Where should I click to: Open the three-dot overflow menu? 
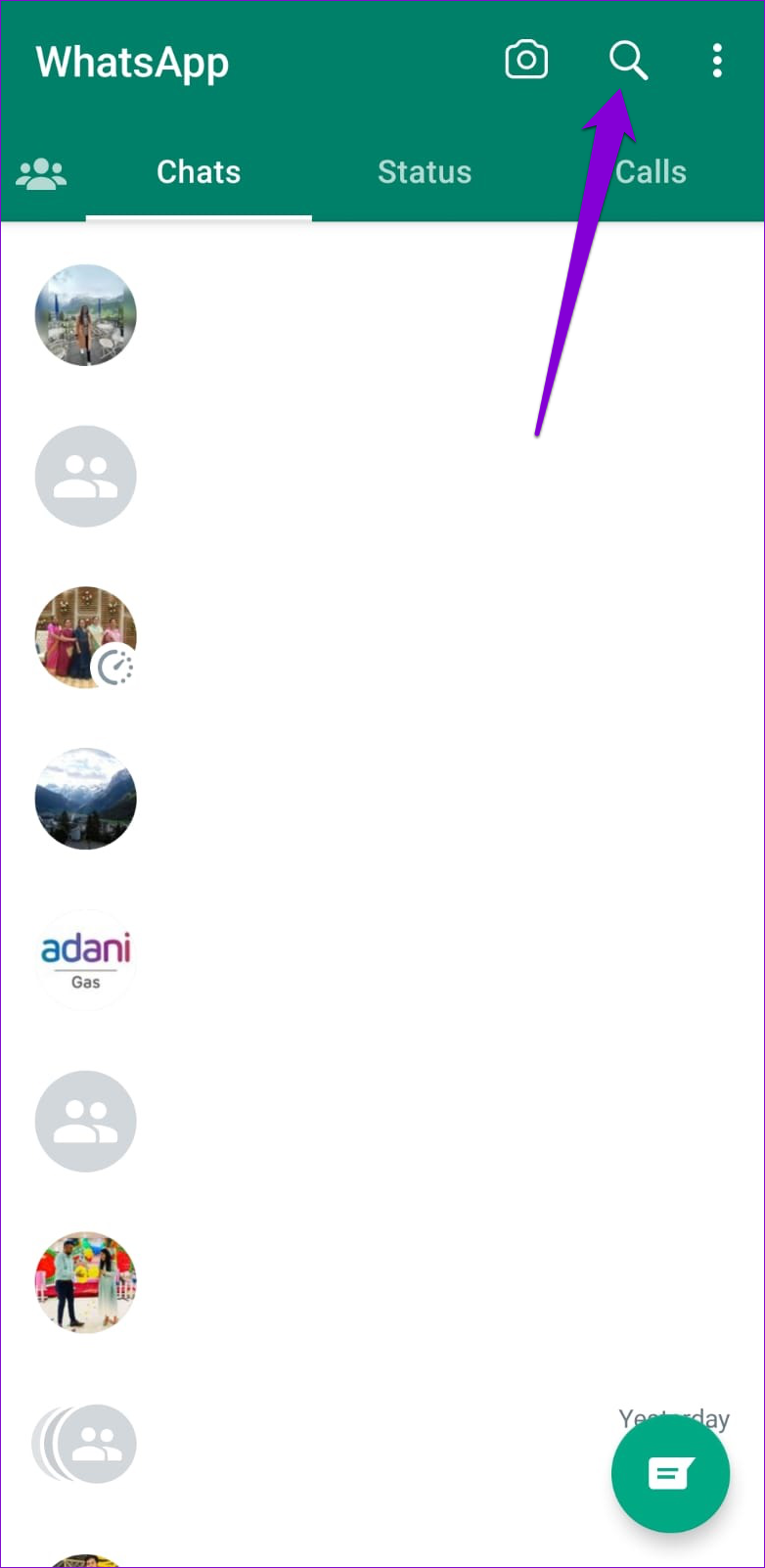point(717,61)
